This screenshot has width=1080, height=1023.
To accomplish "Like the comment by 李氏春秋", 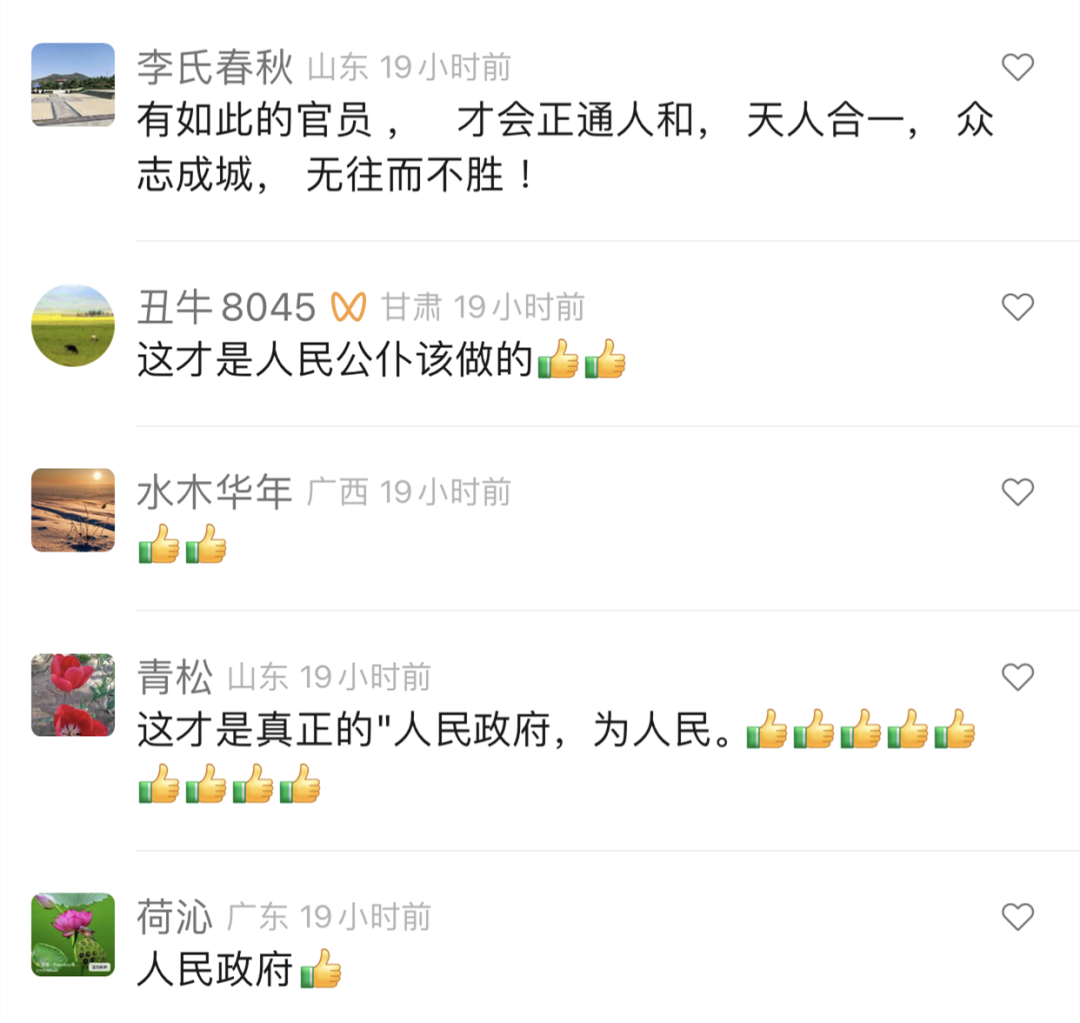I will coord(1017,68).
